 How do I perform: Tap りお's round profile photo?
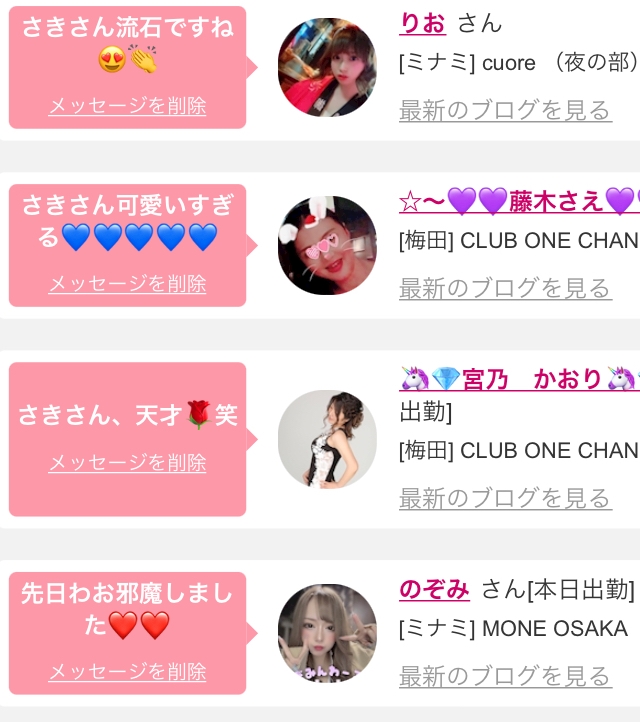point(327,67)
